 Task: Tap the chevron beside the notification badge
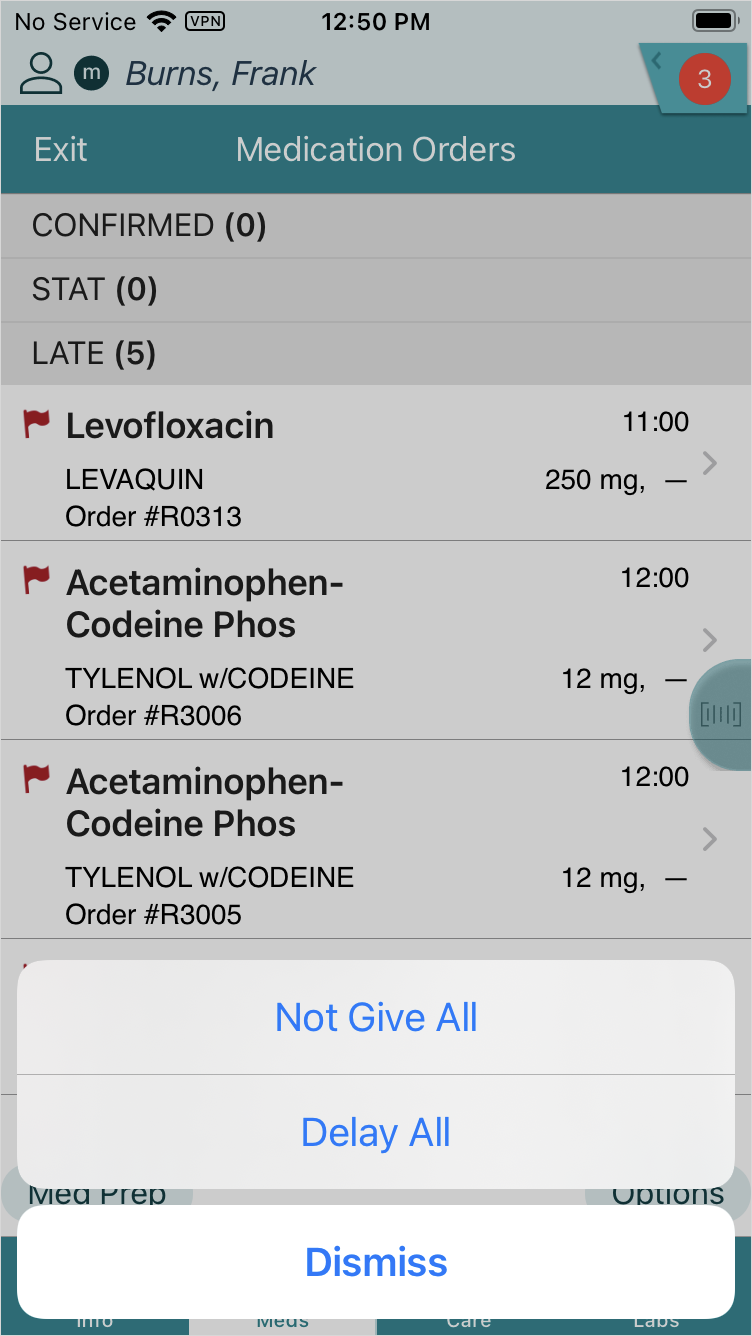click(x=657, y=60)
